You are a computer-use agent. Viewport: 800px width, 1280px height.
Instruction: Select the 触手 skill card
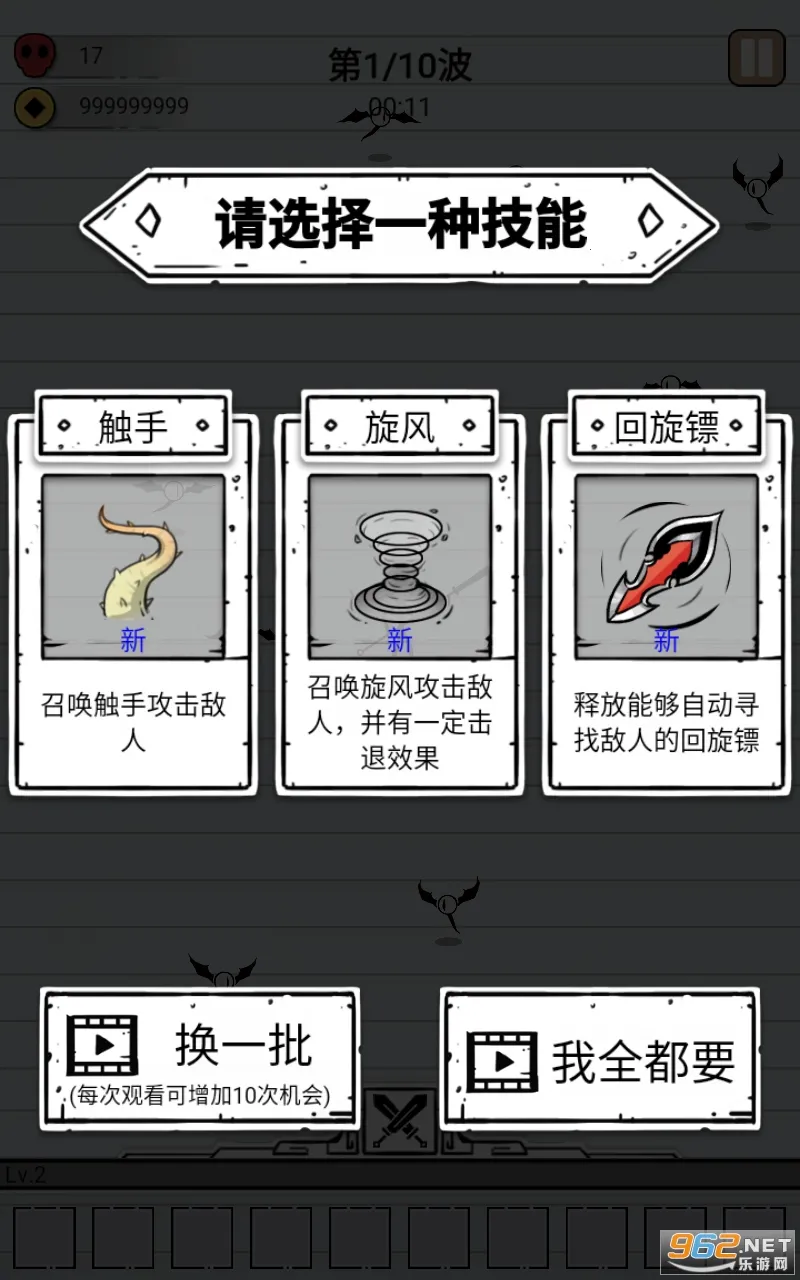(x=133, y=600)
